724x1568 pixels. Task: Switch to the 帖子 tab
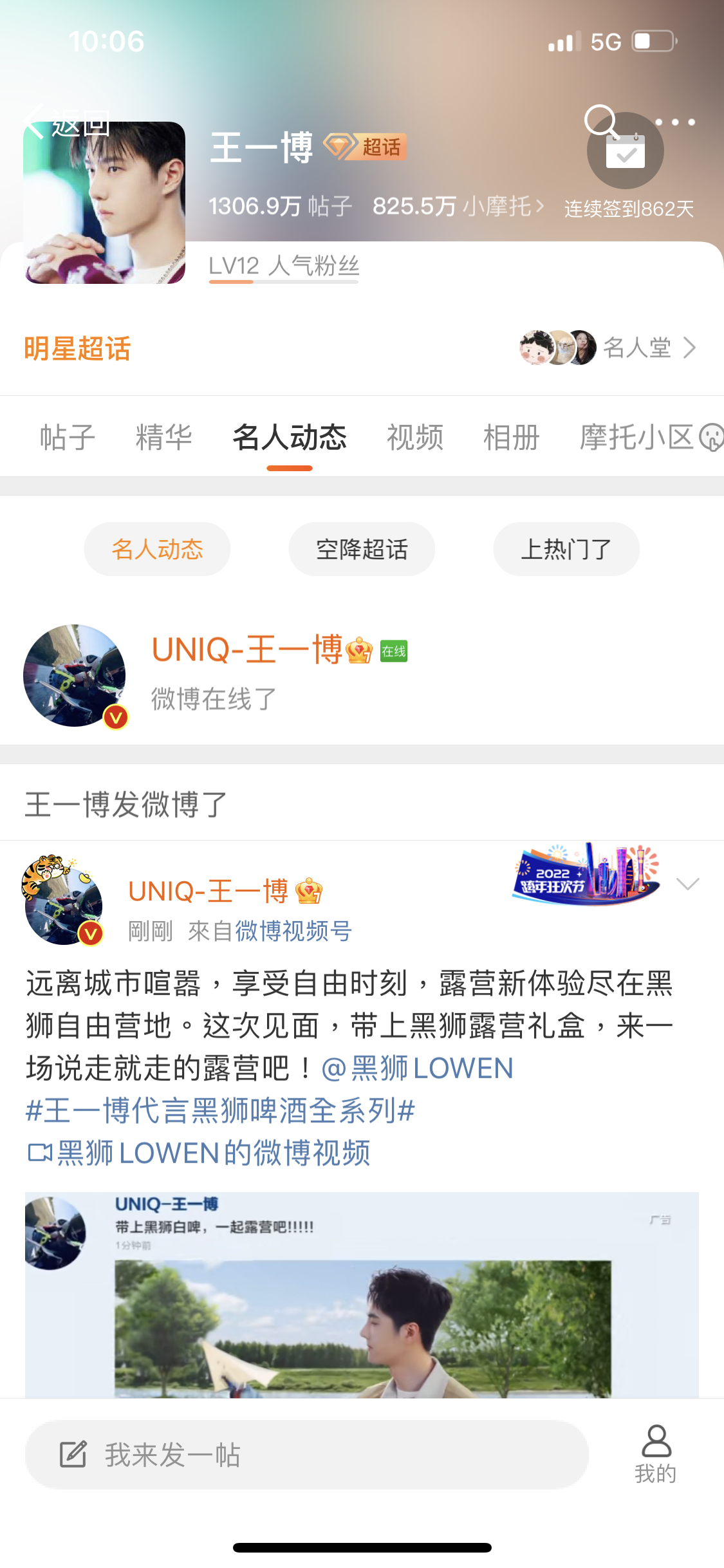[67, 438]
